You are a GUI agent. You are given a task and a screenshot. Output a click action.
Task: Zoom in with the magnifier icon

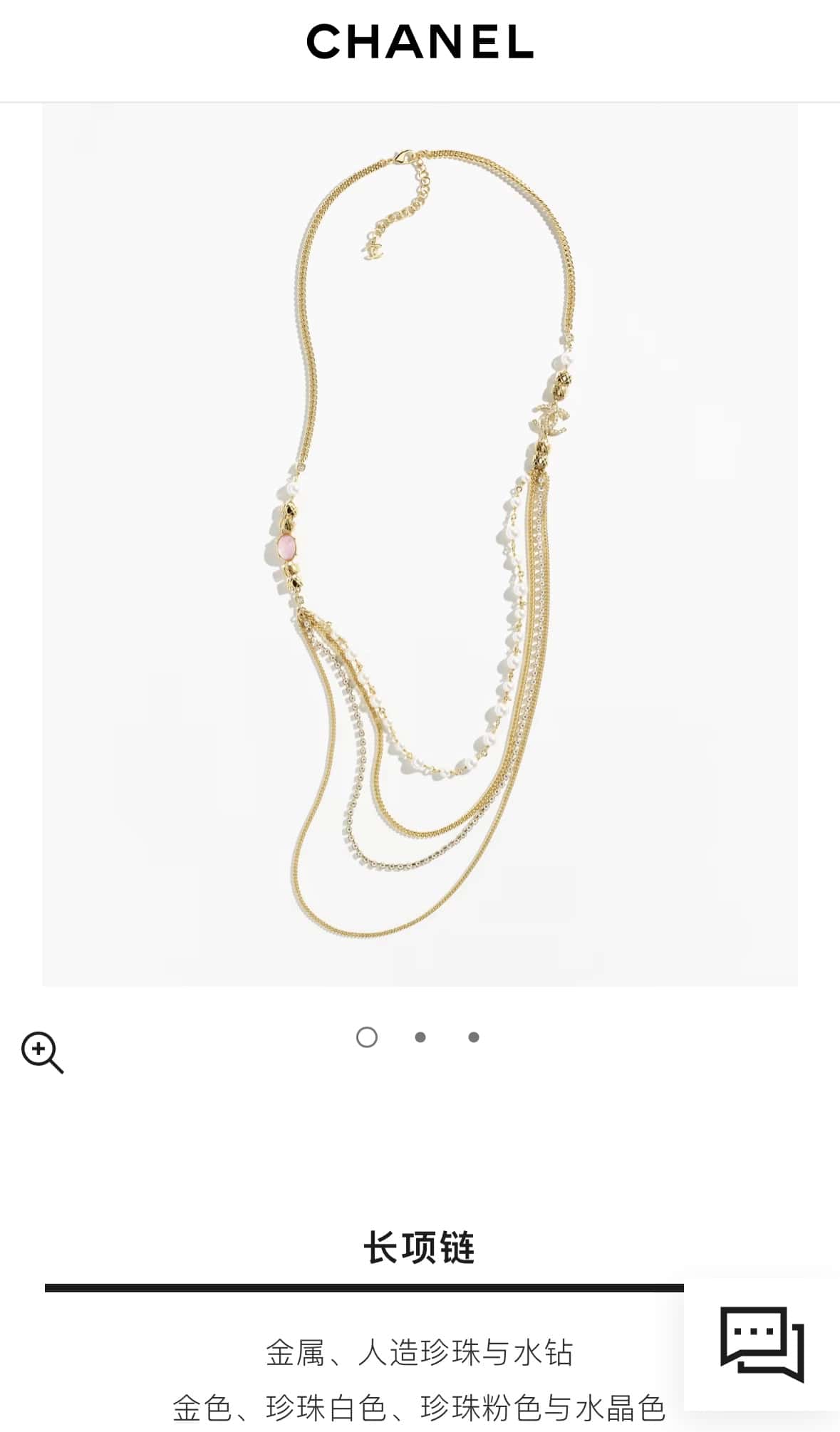42,1052
